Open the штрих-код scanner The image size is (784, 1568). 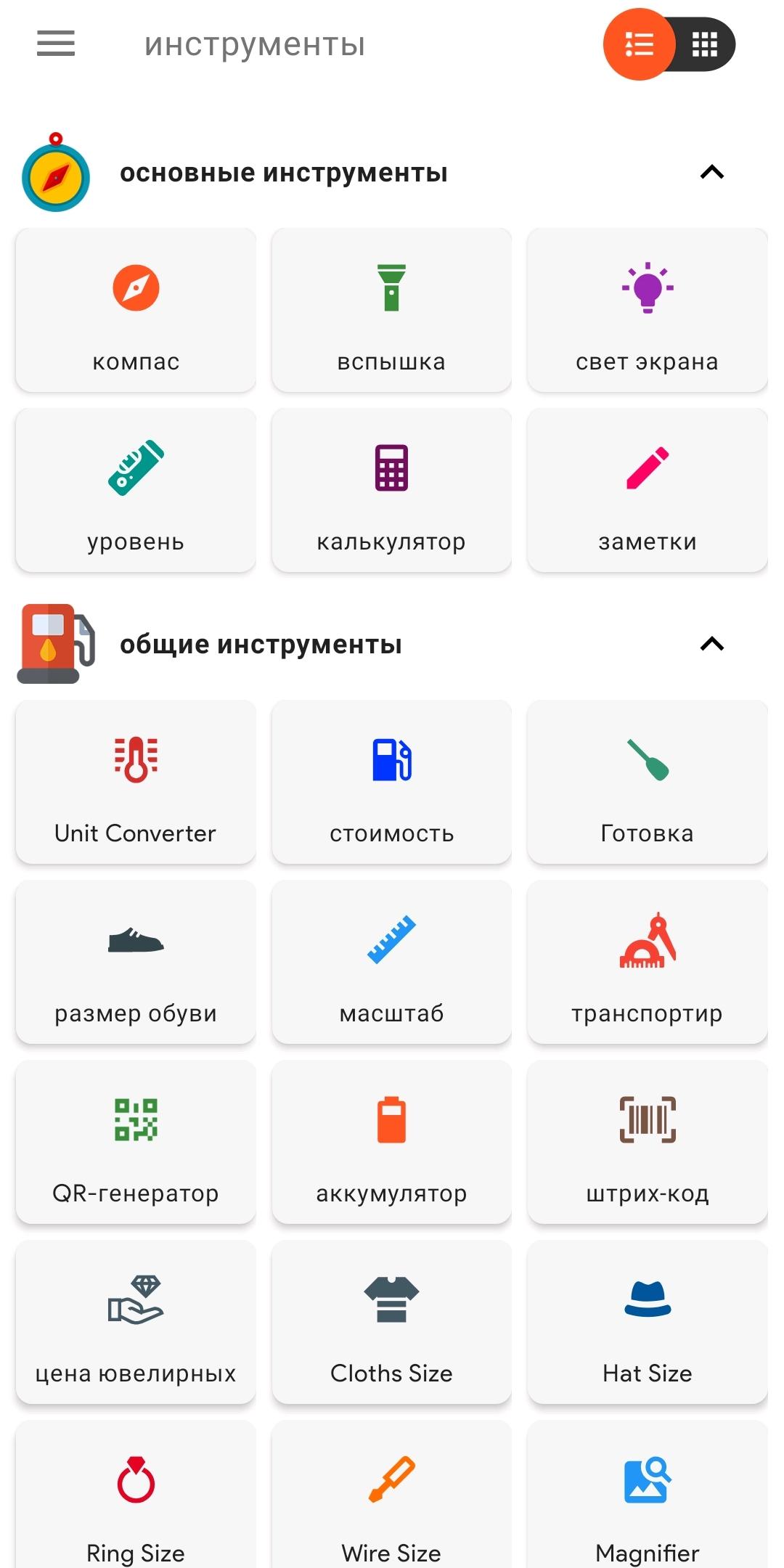click(x=647, y=1143)
